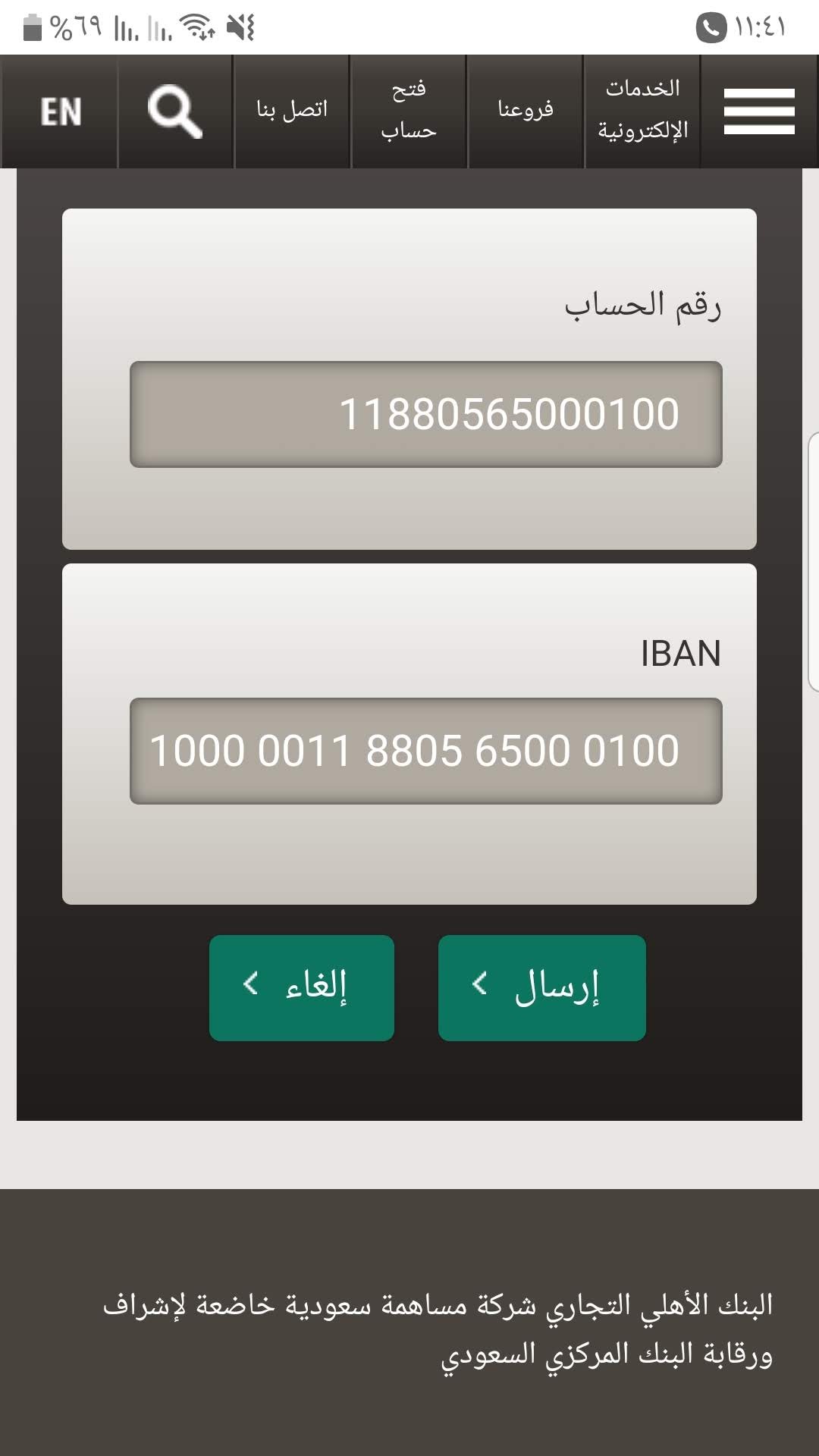Cancel using the إلغاء button
Screen dimensions: 819x1456
click(302, 987)
